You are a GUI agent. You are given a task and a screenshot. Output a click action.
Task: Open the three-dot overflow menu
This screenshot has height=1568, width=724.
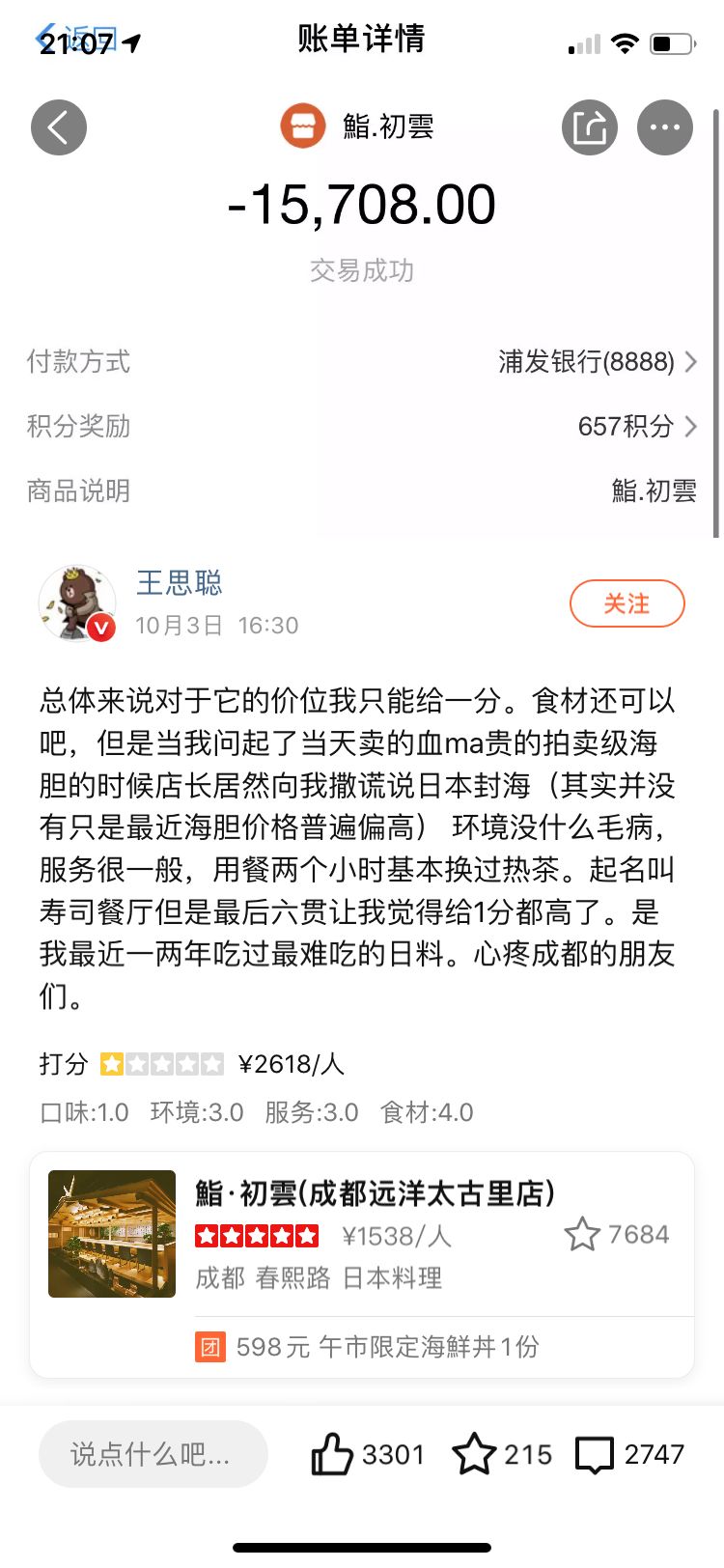664,127
